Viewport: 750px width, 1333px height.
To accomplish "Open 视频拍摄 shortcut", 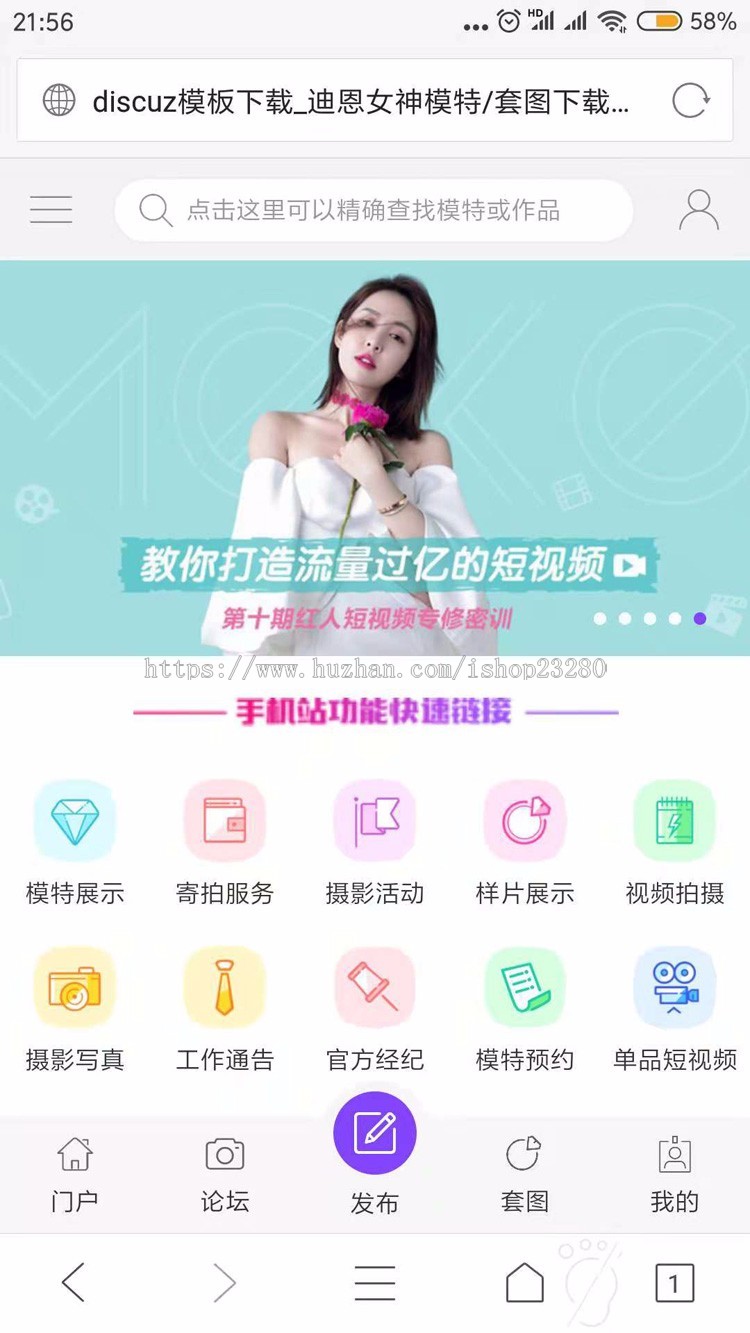I will [675, 842].
